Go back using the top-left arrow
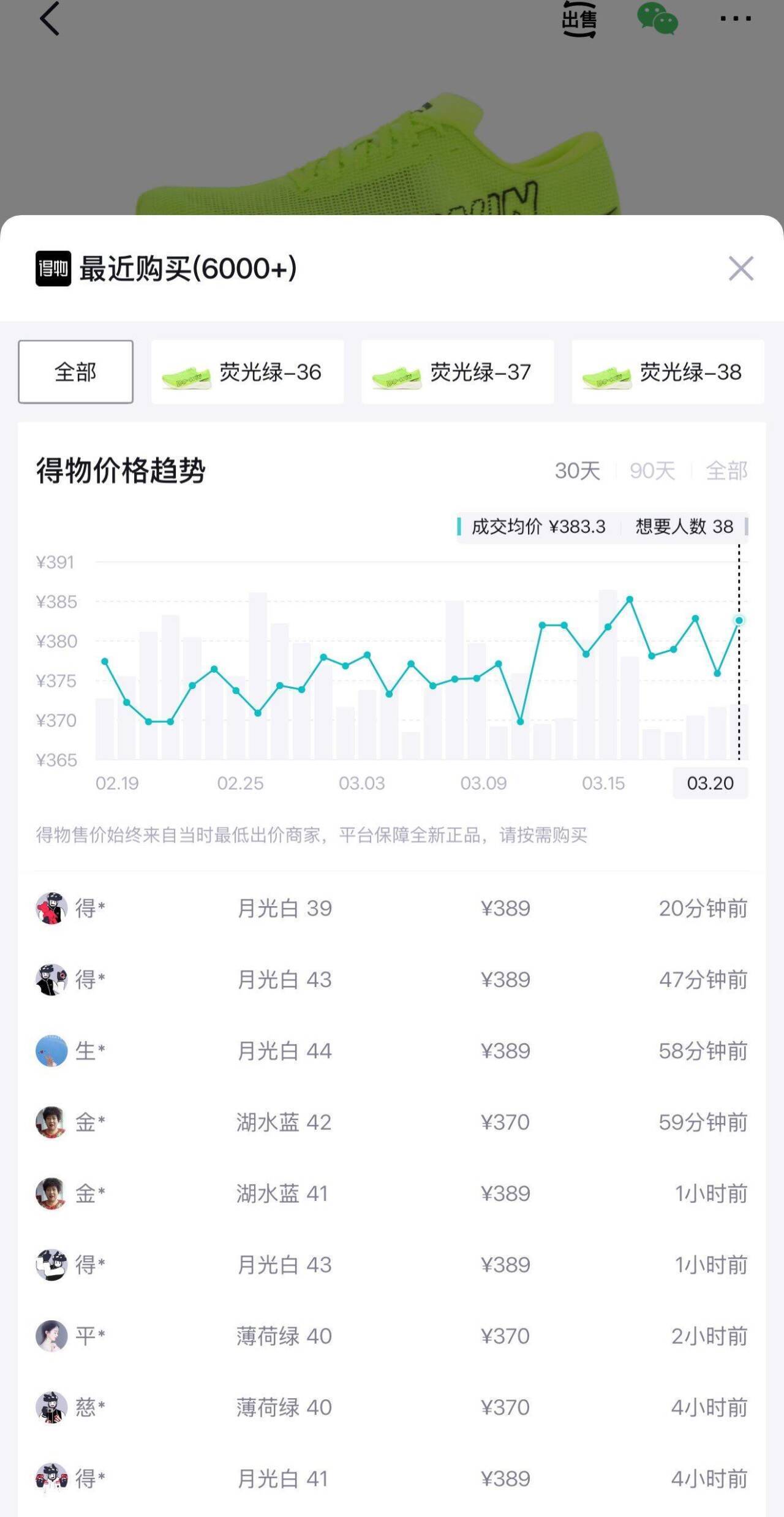Image resolution: width=784 pixels, height=1517 pixels. pos(50,19)
